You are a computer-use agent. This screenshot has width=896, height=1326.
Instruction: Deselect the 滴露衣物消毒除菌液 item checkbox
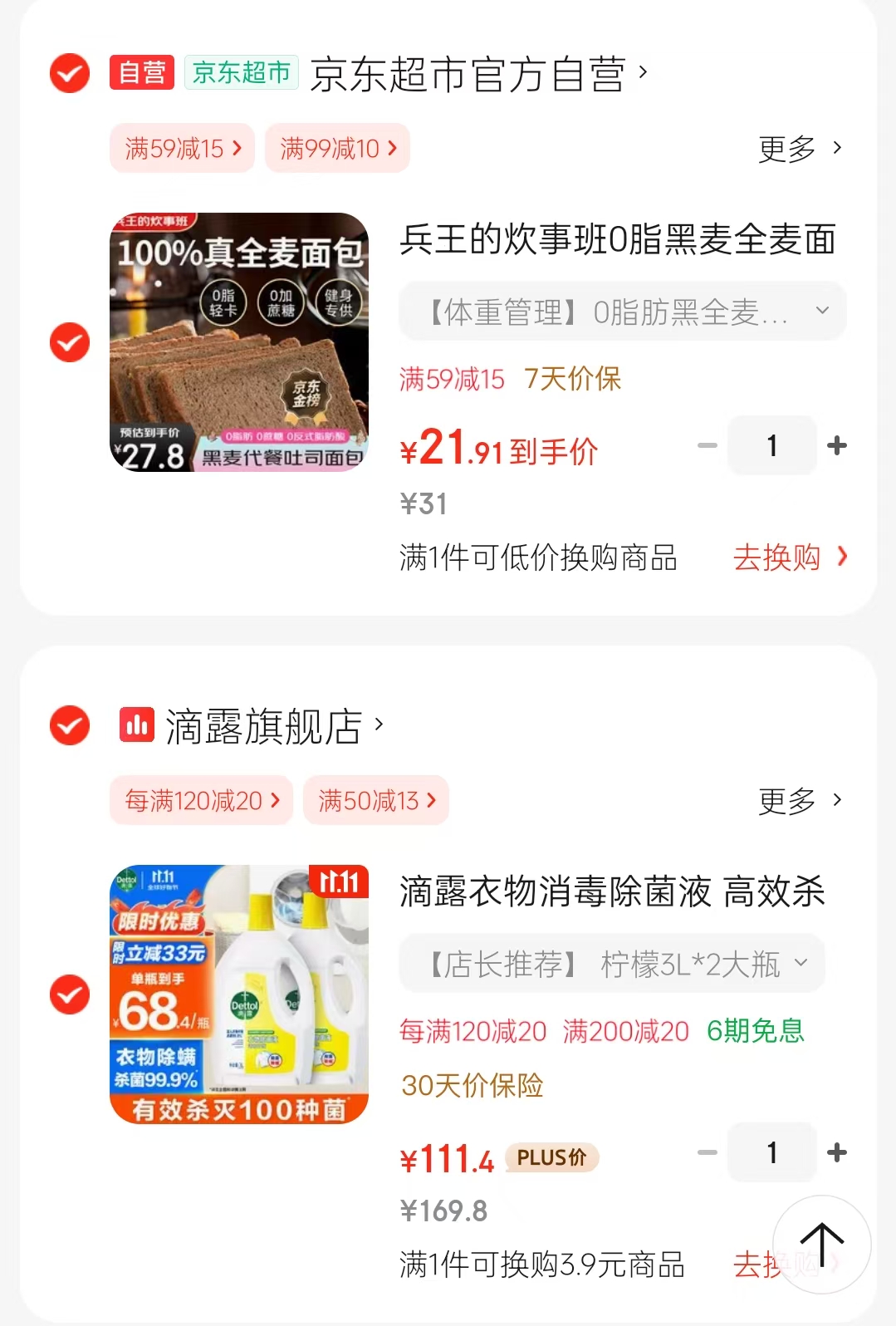70,994
